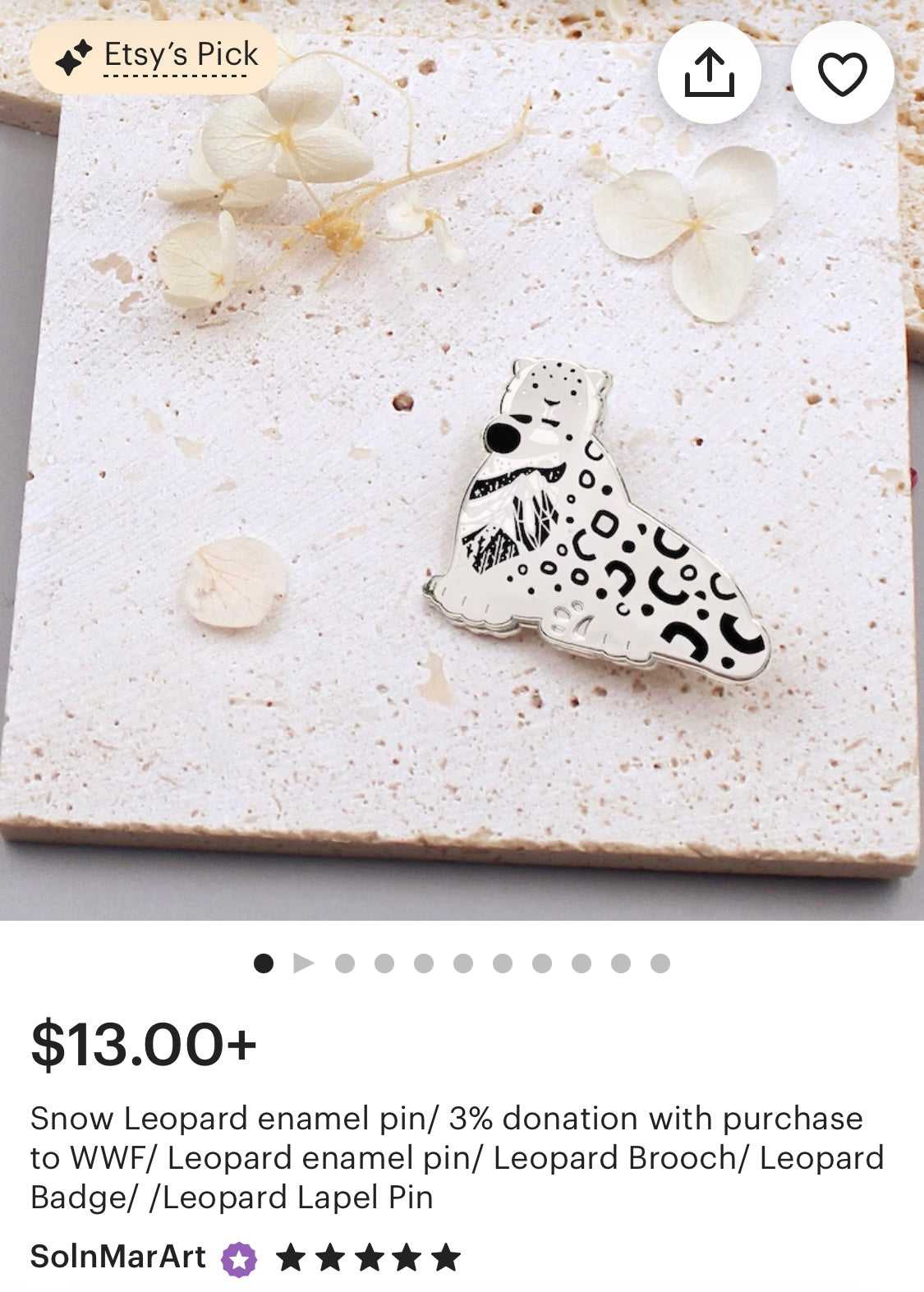
Task: Share this snow leopard pin listing
Action: tap(709, 72)
